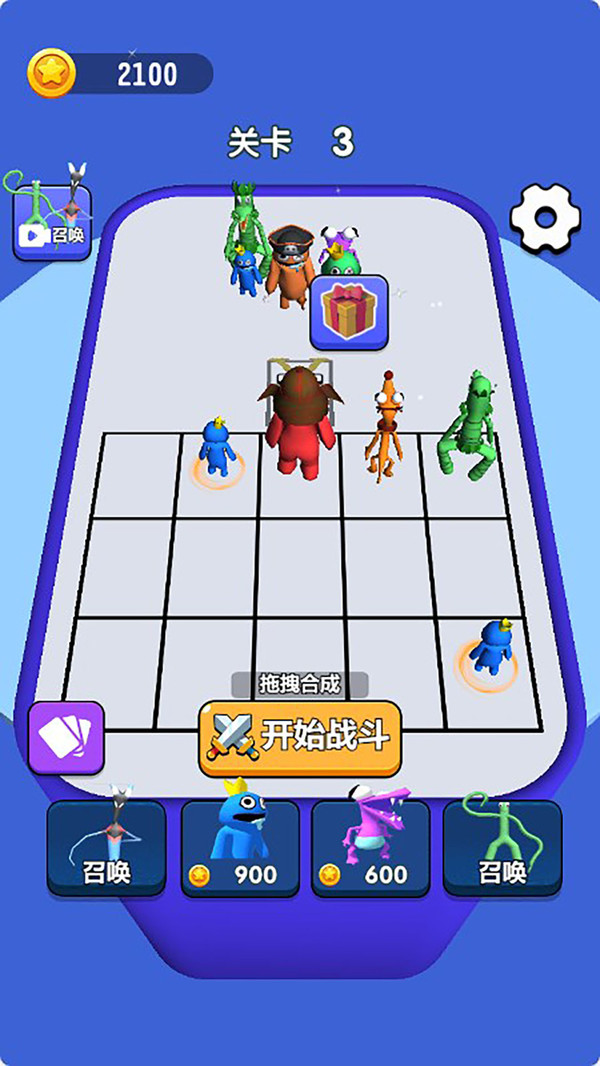The height and width of the screenshot is (1066, 600).
Task: Buy the blue monster for 900
Action: [239, 846]
